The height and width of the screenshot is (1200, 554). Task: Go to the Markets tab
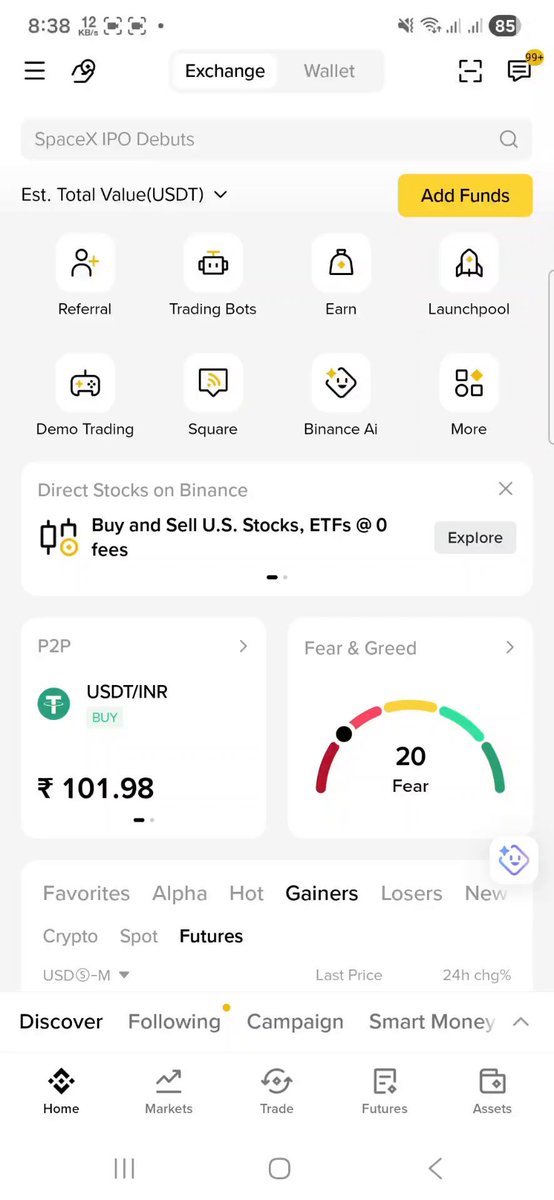pos(169,1091)
